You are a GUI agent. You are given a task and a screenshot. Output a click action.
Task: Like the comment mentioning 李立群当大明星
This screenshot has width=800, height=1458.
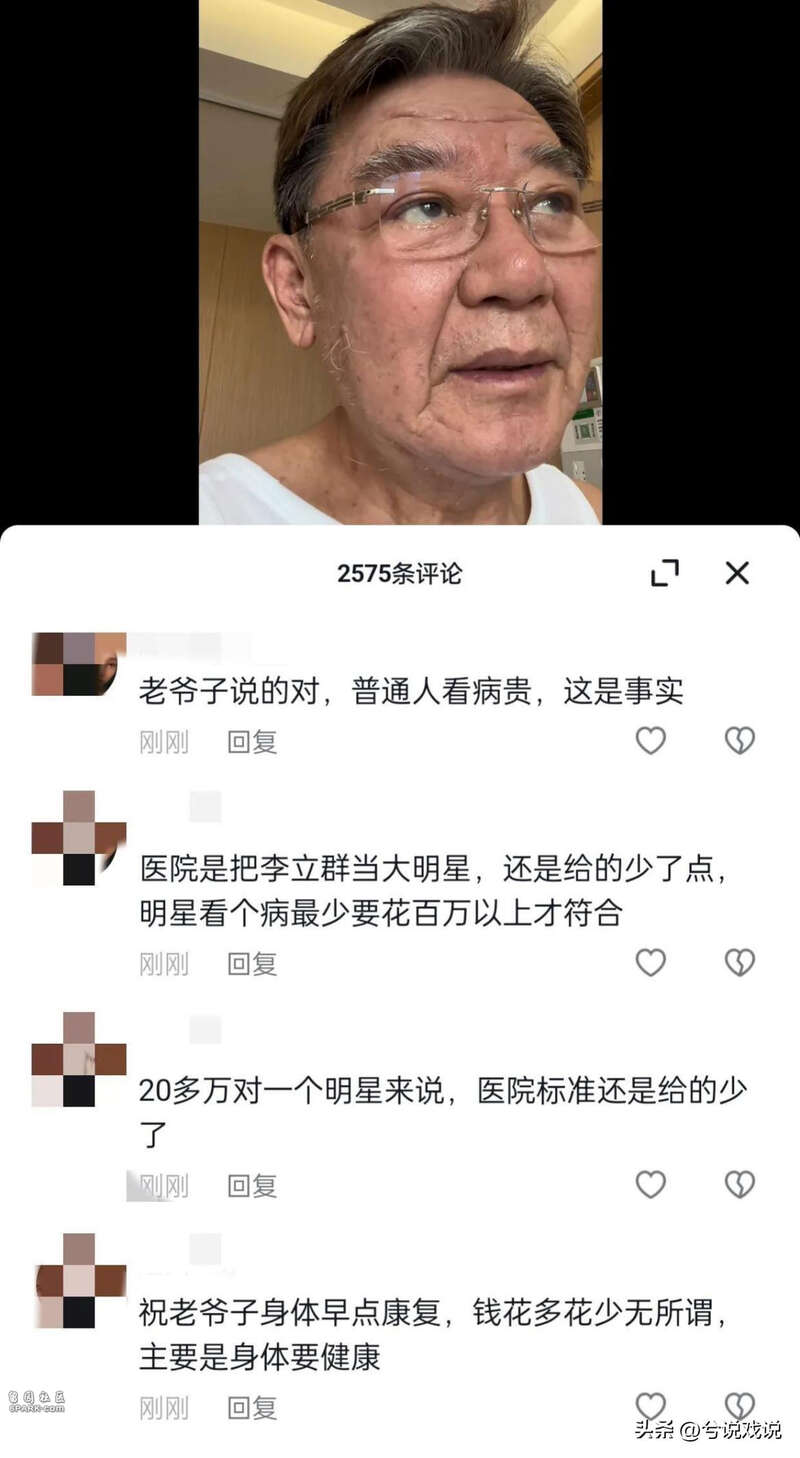coord(651,963)
